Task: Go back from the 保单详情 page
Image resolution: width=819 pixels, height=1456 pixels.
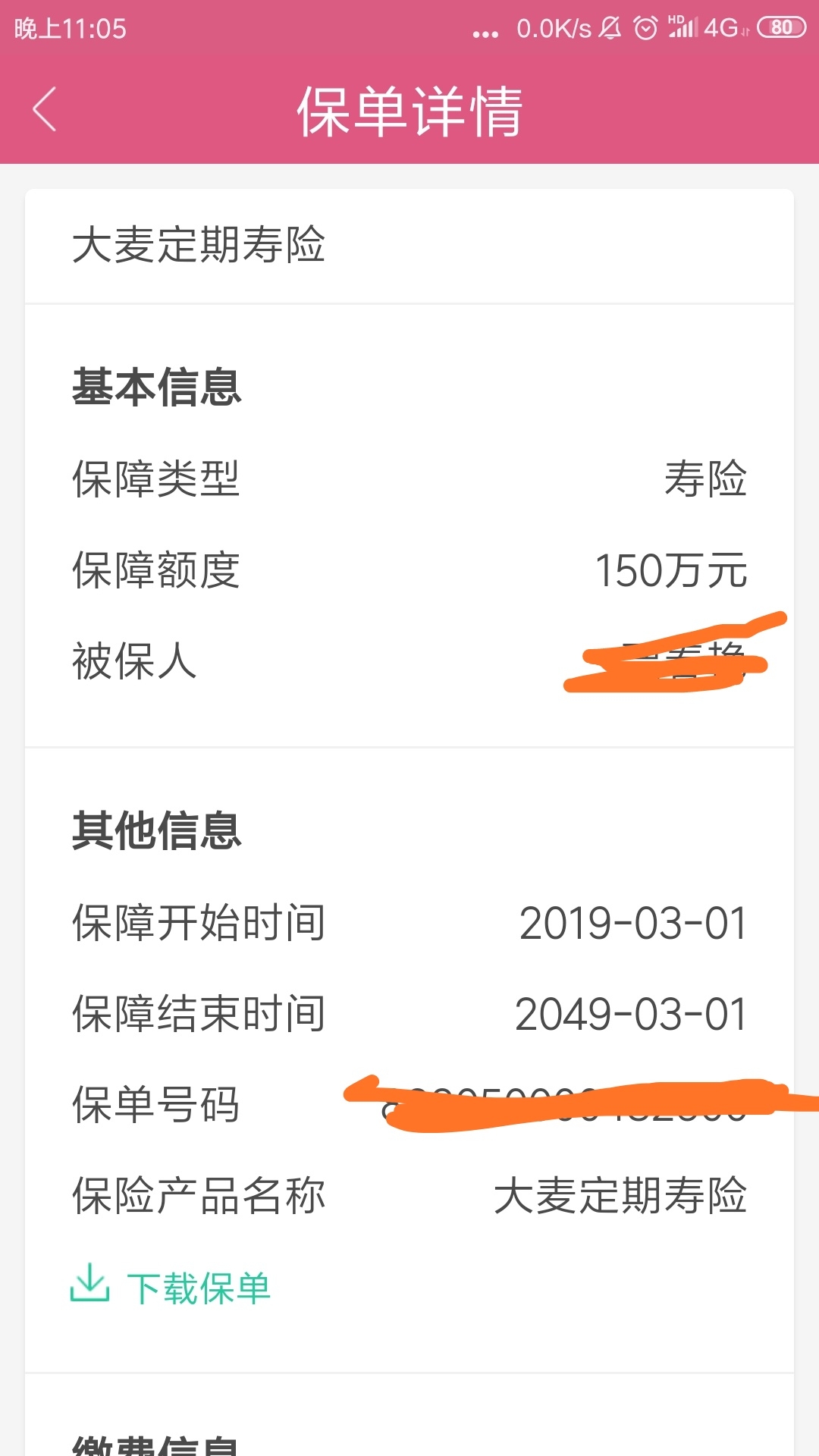Action: [x=45, y=109]
